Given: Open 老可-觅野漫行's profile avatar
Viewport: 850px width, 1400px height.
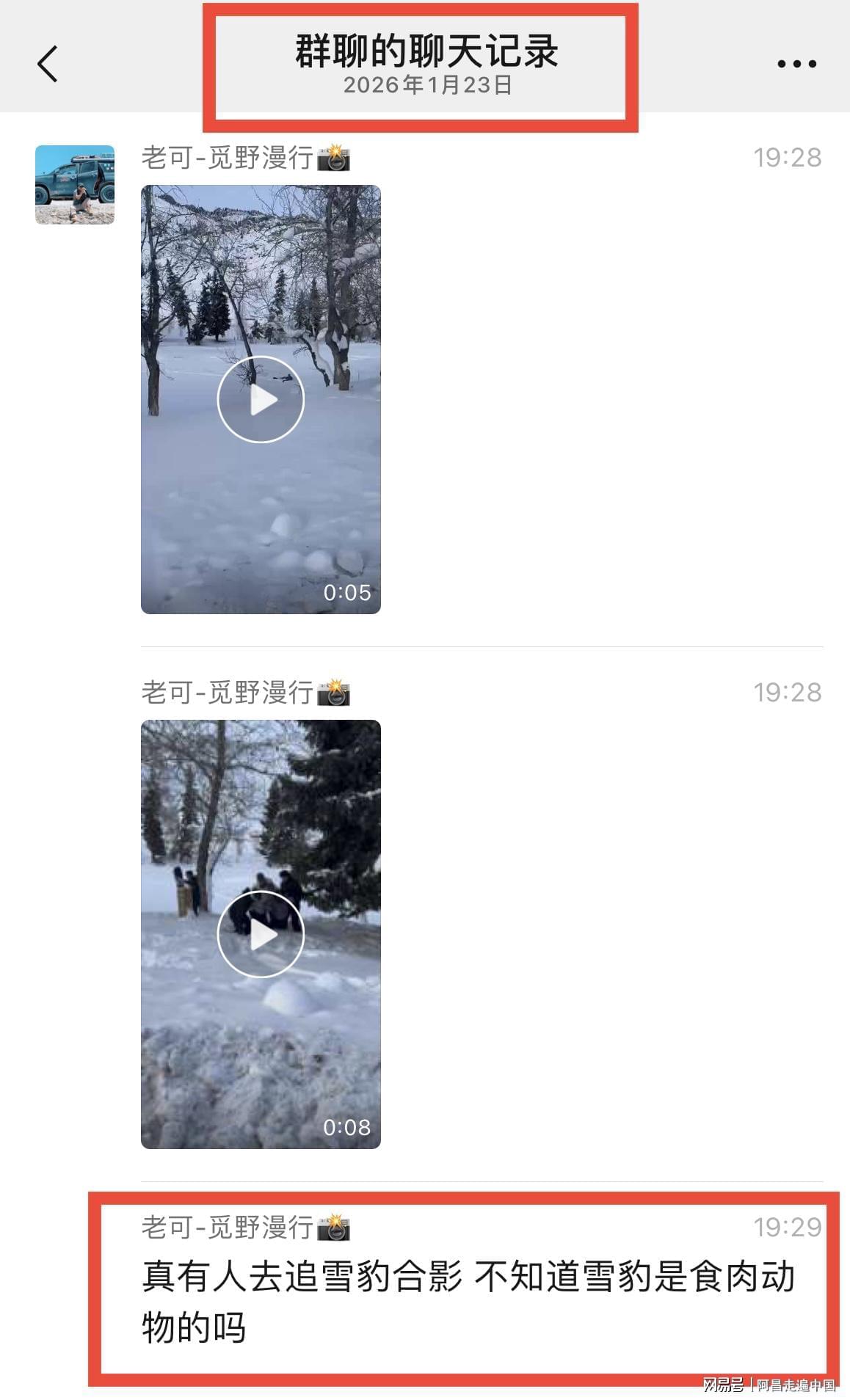Looking at the screenshot, I should coord(75,184).
